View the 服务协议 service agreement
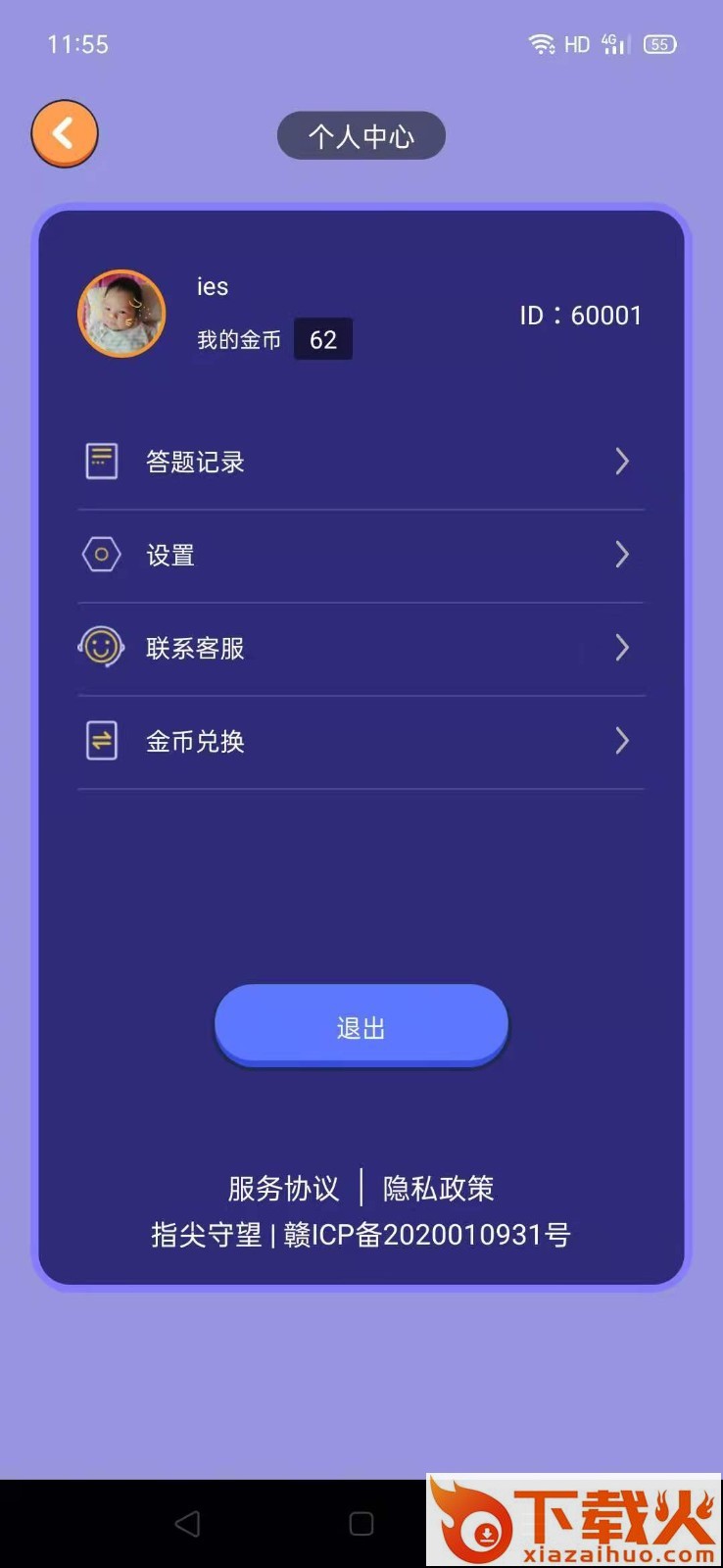 (x=283, y=1189)
